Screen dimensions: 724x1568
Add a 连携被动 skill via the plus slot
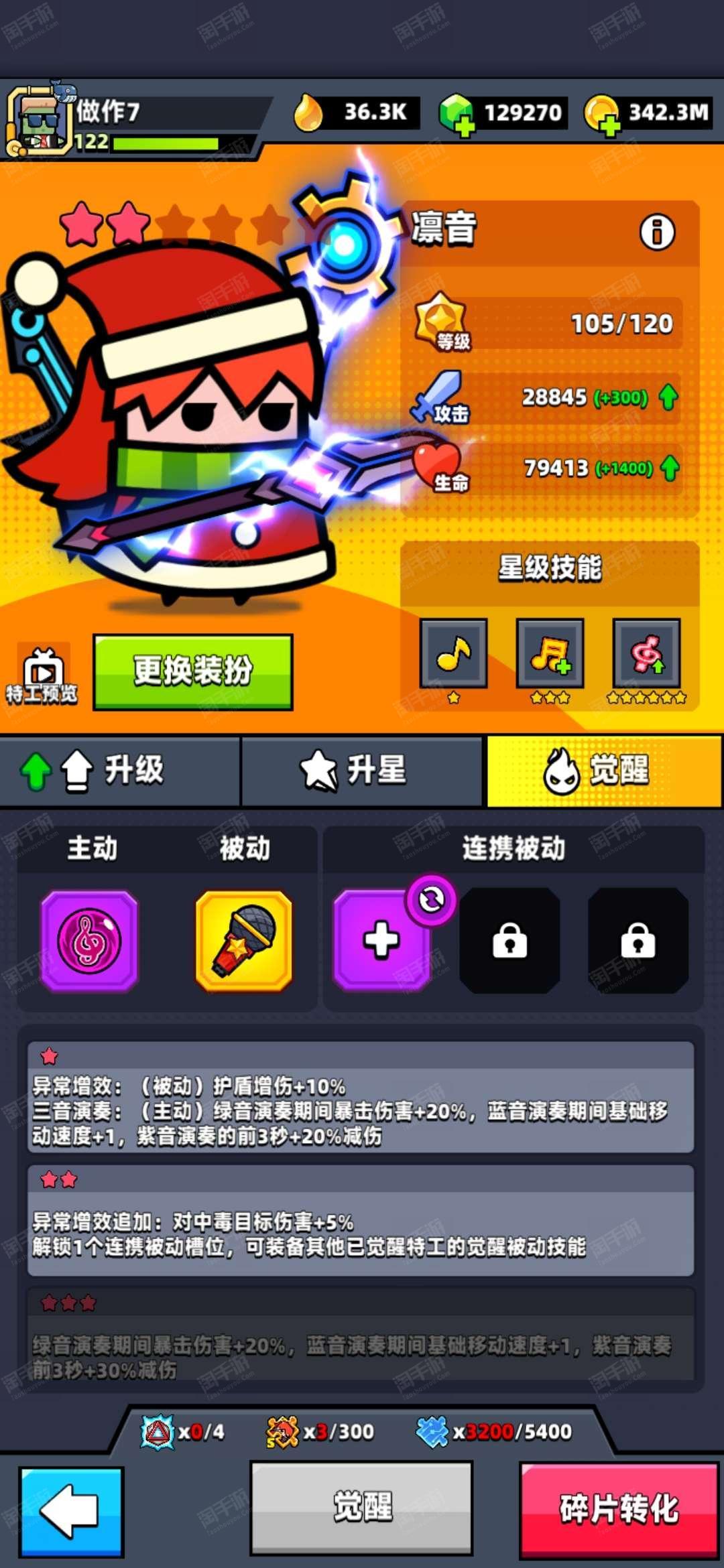click(x=381, y=940)
